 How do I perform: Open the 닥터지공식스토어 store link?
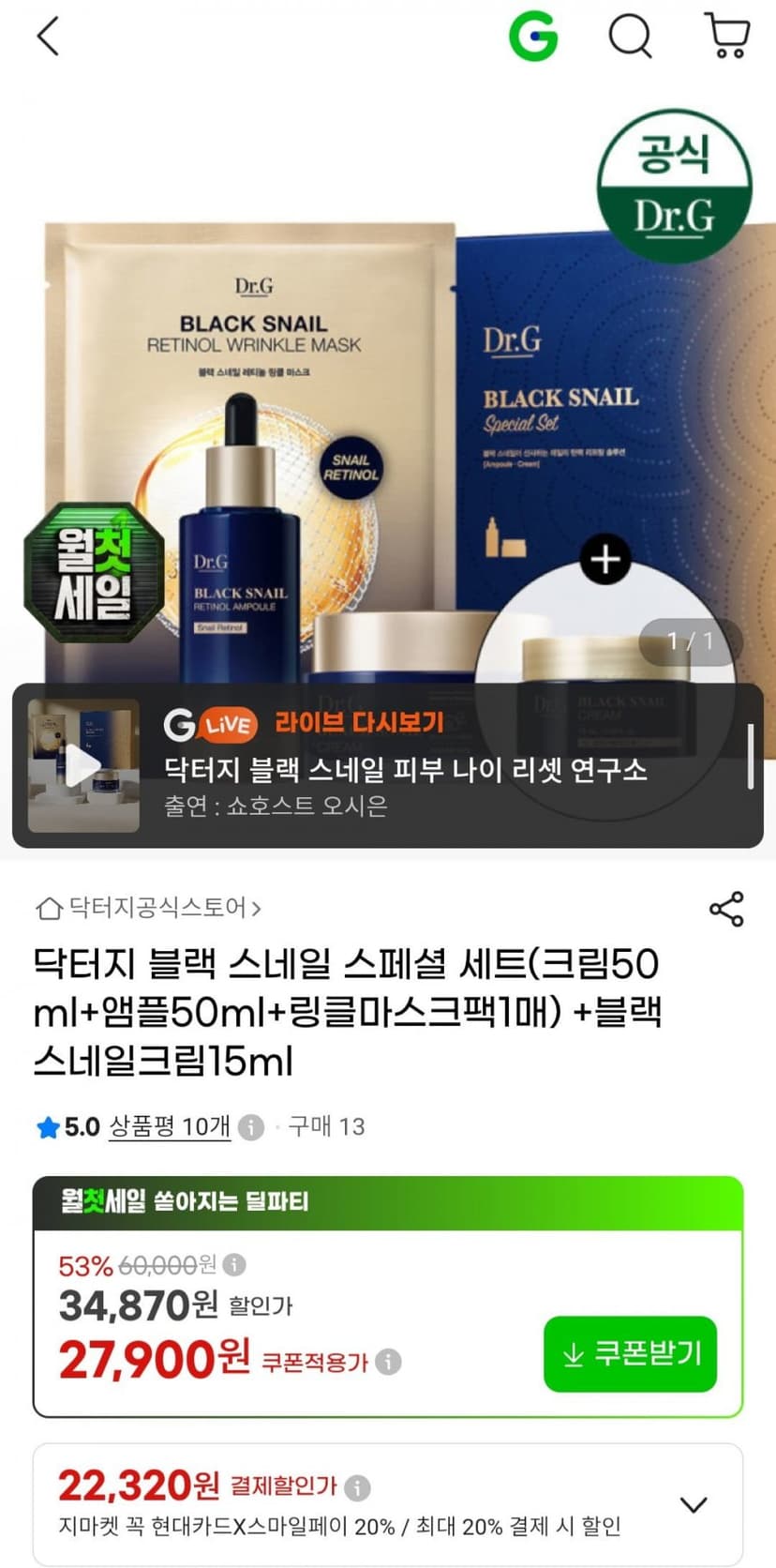148,908
